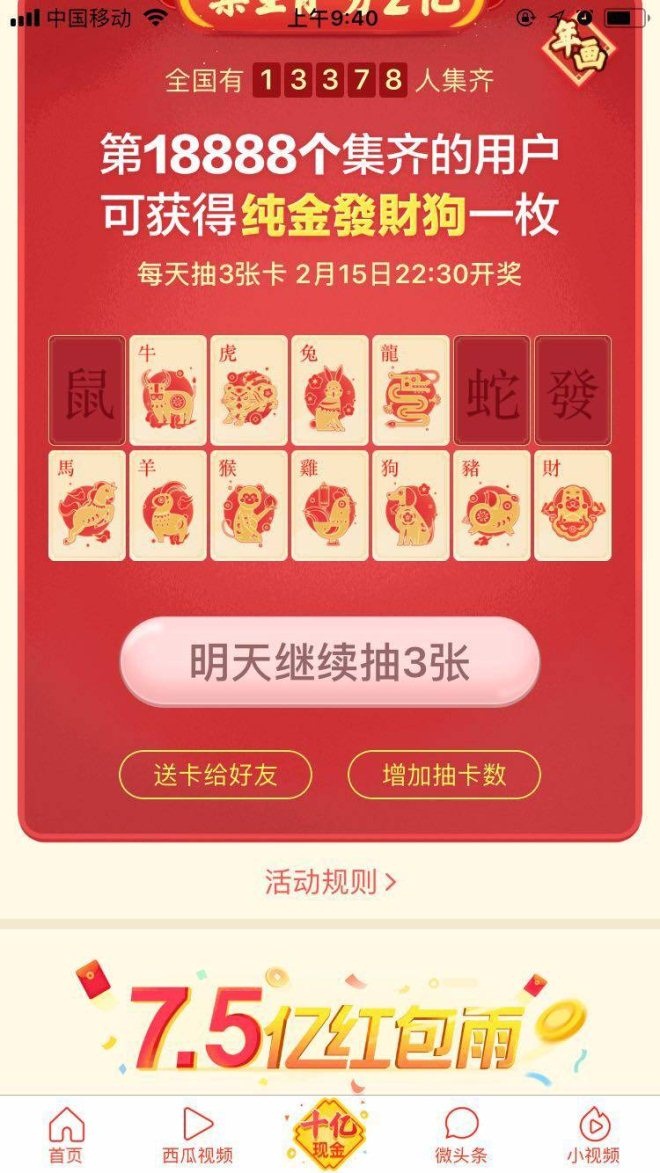Viewport: 660px width, 1173px height.
Task: Tap the 明天继续抽3张 button
Action: (329, 662)
